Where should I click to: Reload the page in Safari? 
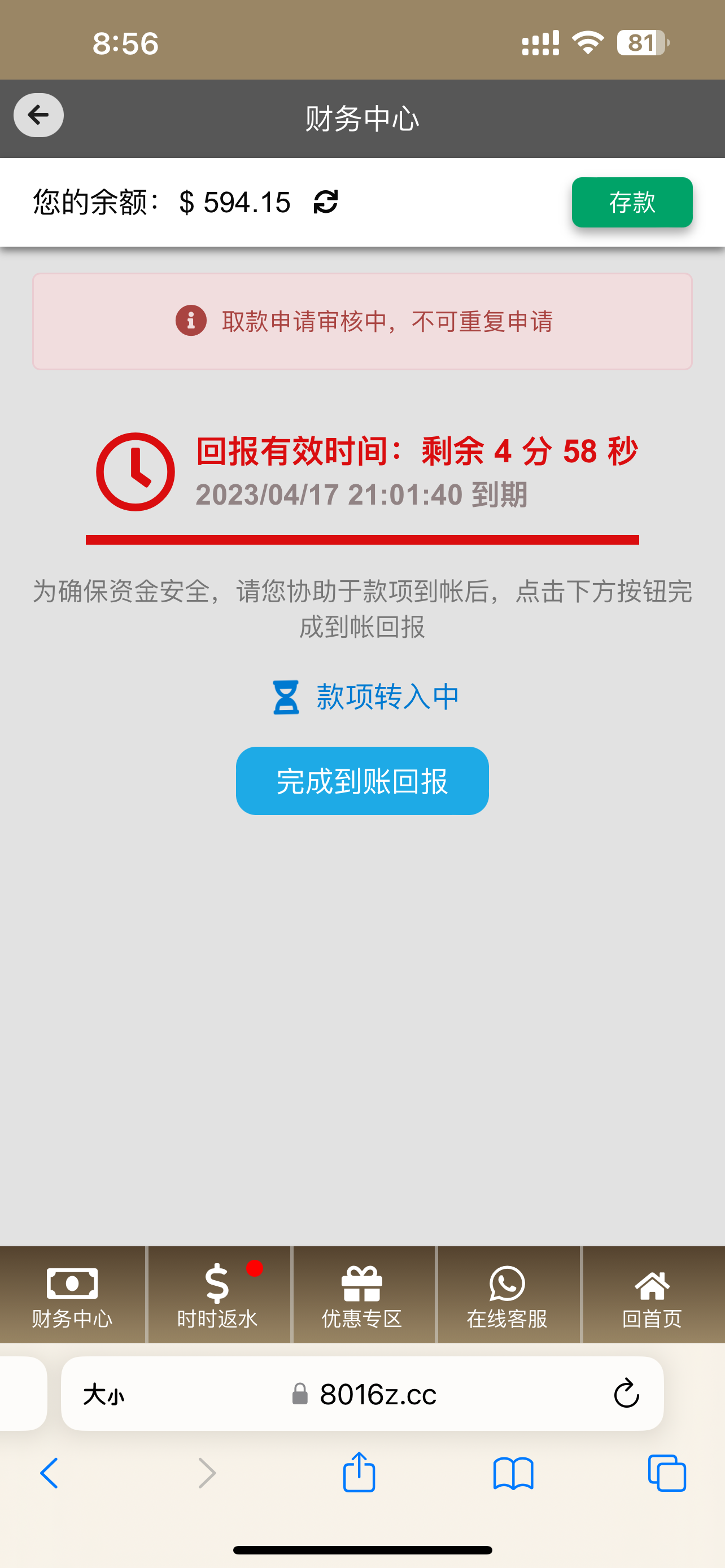(x=626, y=1394)
